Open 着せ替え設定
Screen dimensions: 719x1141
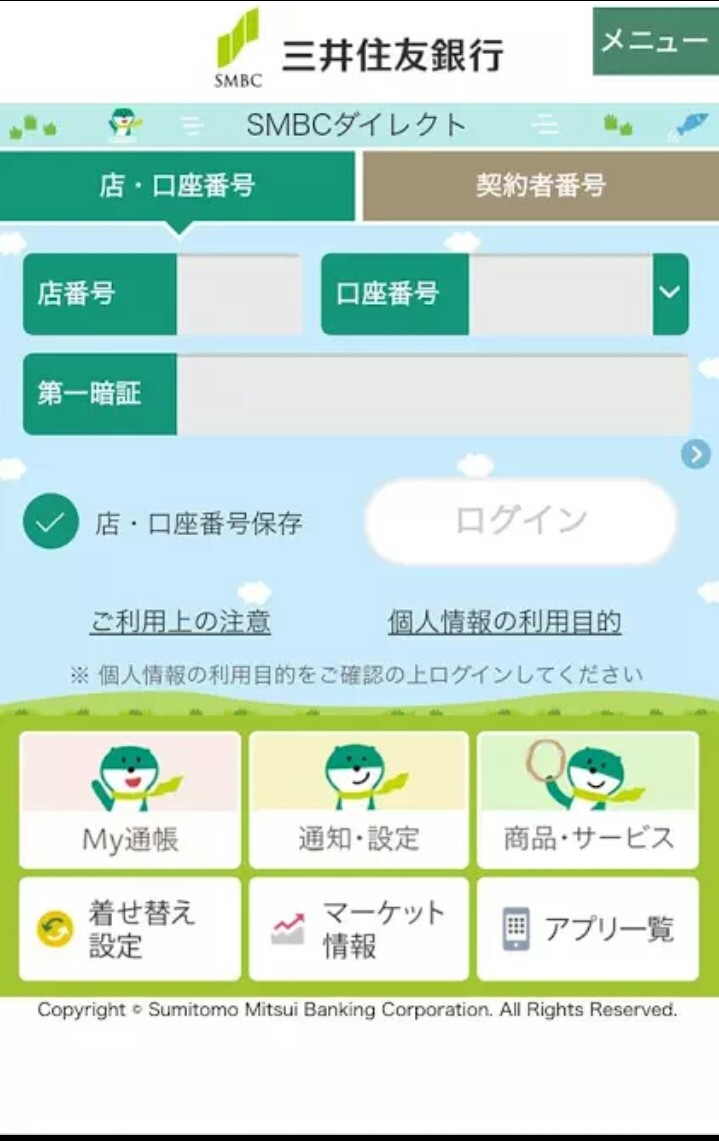[130, 929]
